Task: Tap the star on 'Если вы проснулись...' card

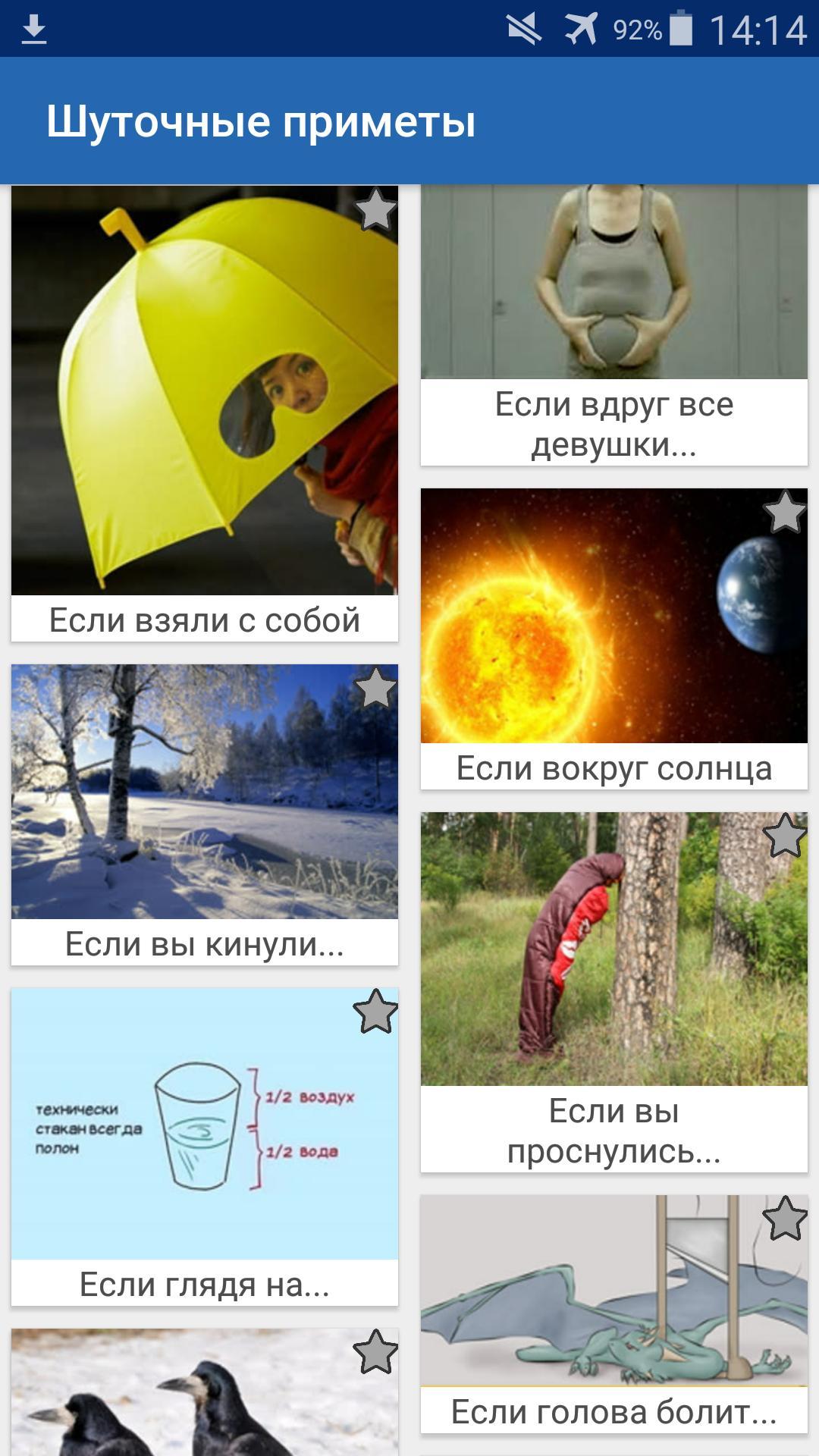Action: (785, 836)
